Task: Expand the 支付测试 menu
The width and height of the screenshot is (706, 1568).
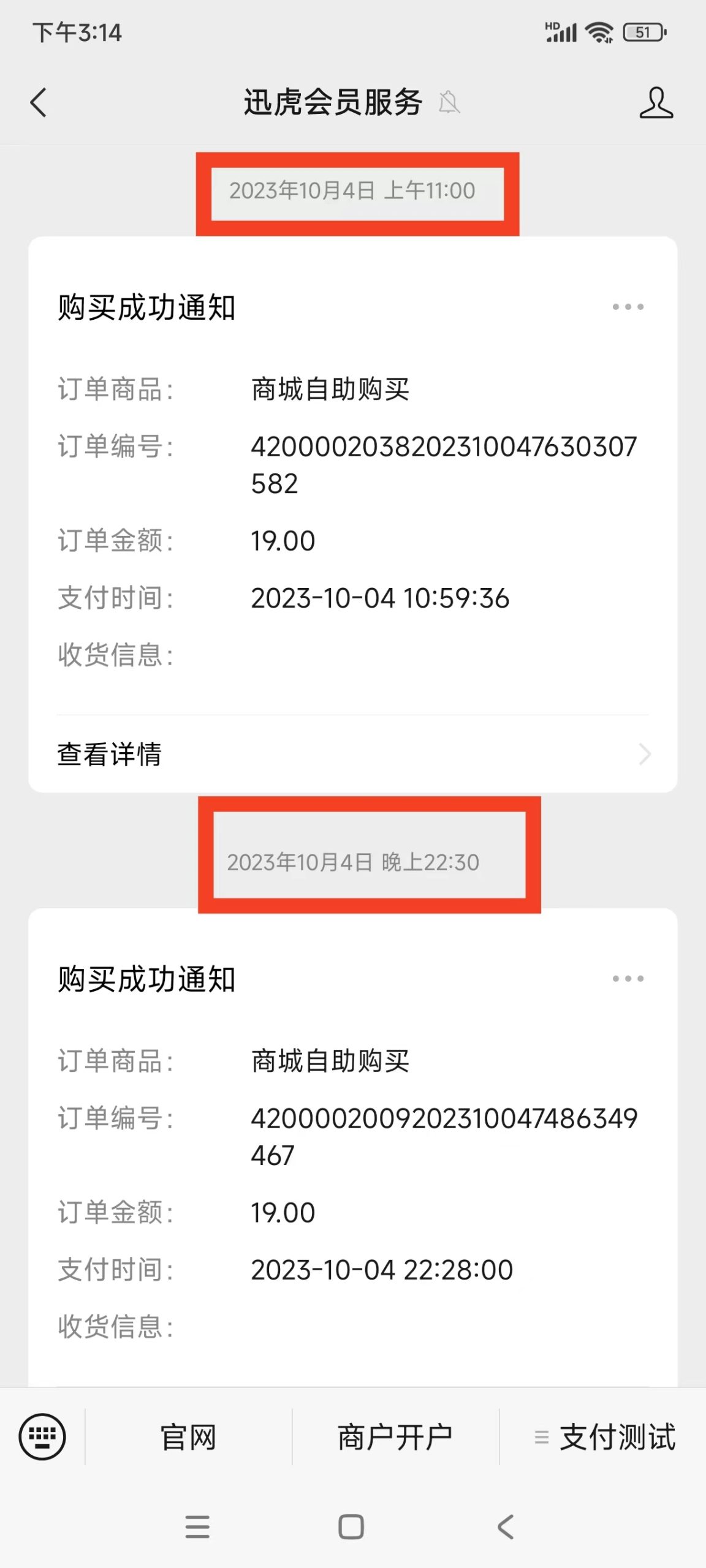Action: point(604,1437)
